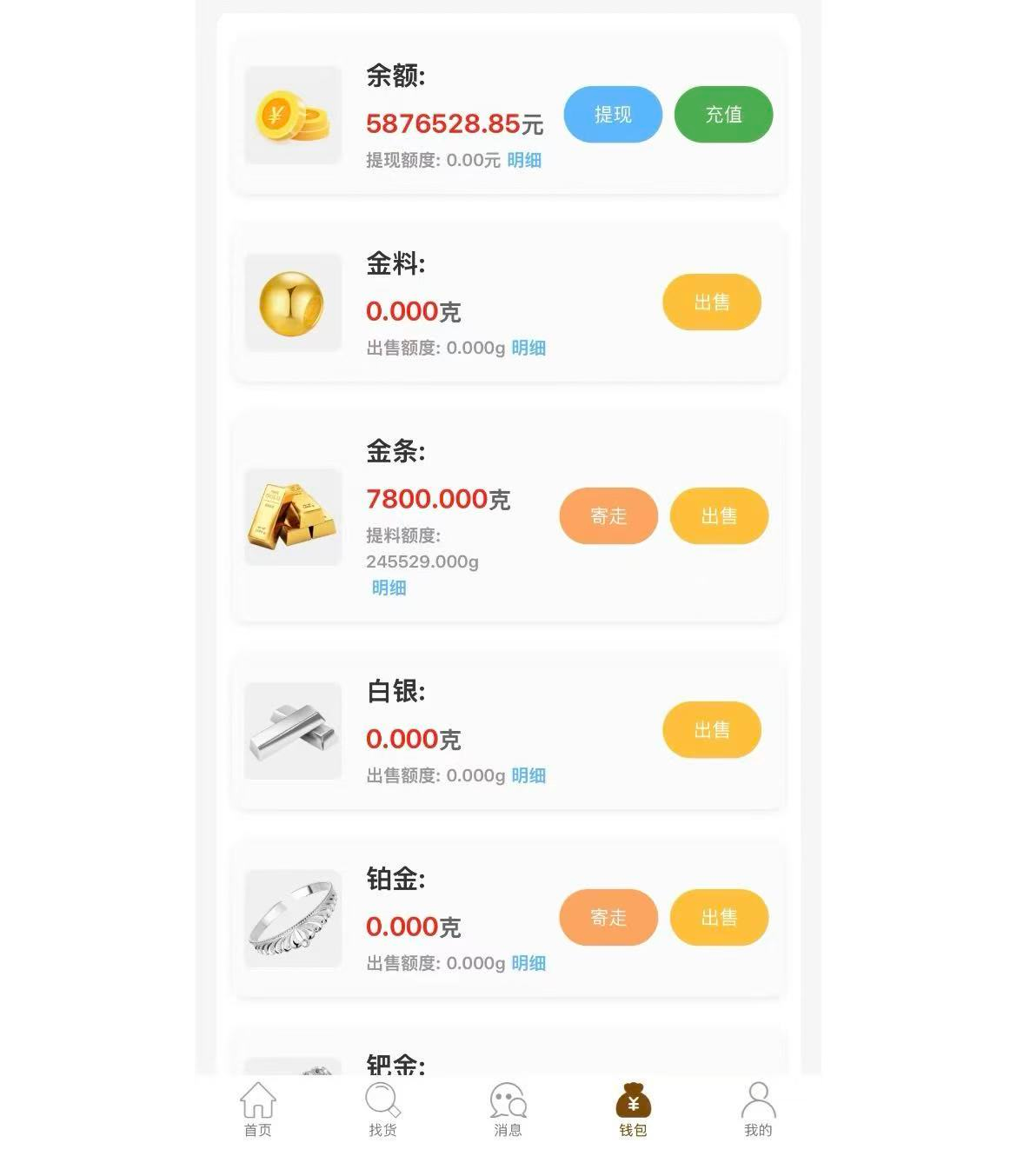1017x1176 pixels.
Task: Tap 出售 on the 金料 card
Action: tap(712, 302)
